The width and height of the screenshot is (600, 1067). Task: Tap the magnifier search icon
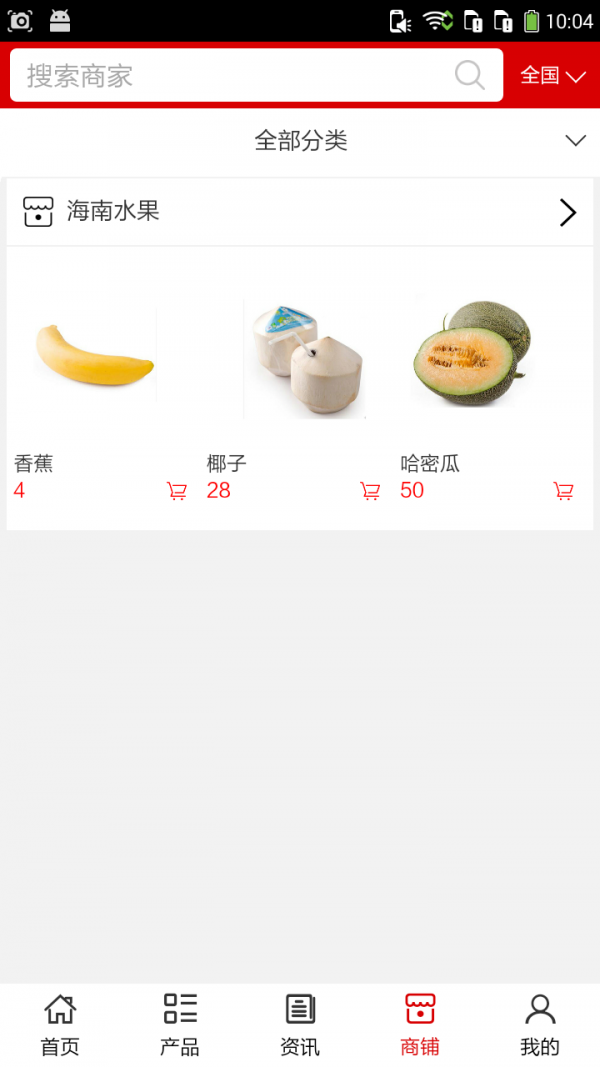(x=469, y=75)
